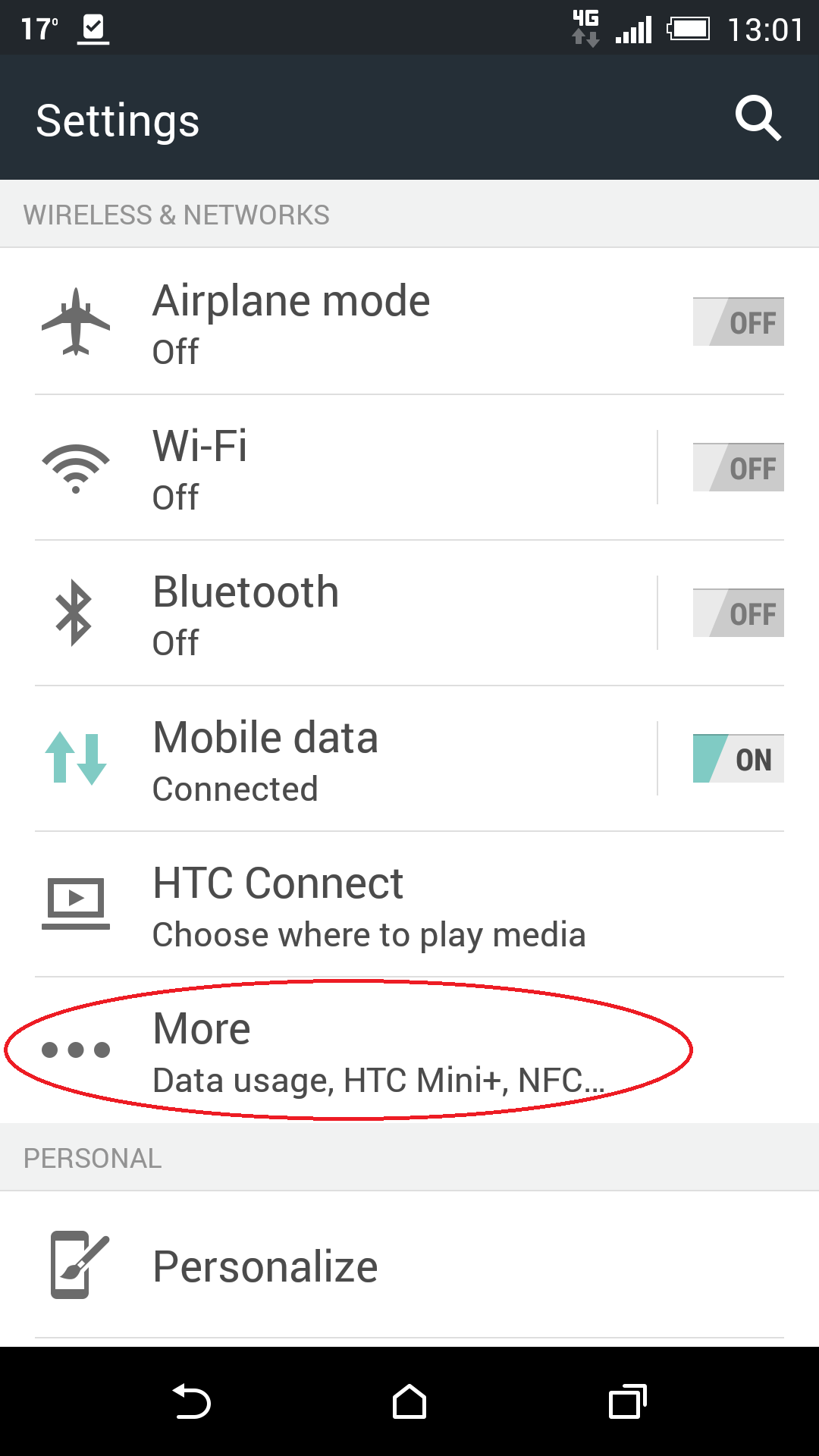
Task: Tap the system back button
Action: coord(191,1401)
